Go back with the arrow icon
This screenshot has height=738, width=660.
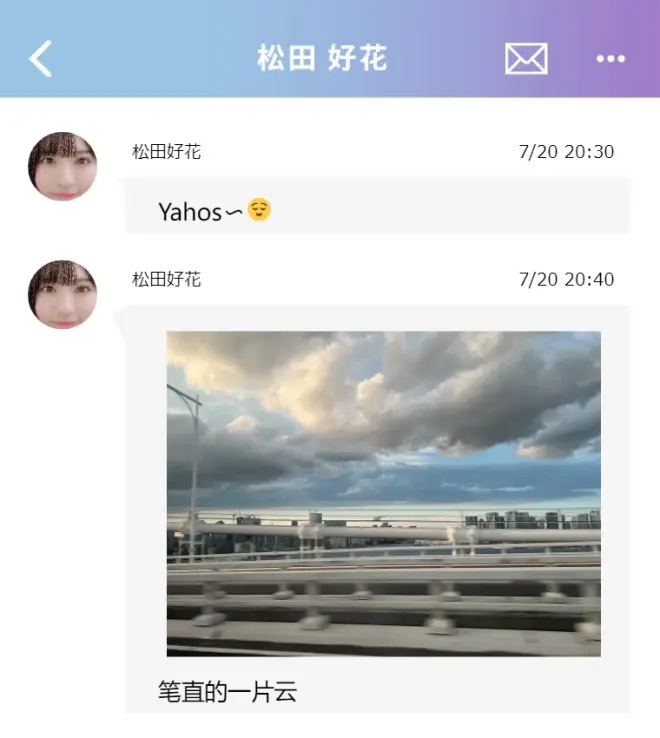coord(40,59)
